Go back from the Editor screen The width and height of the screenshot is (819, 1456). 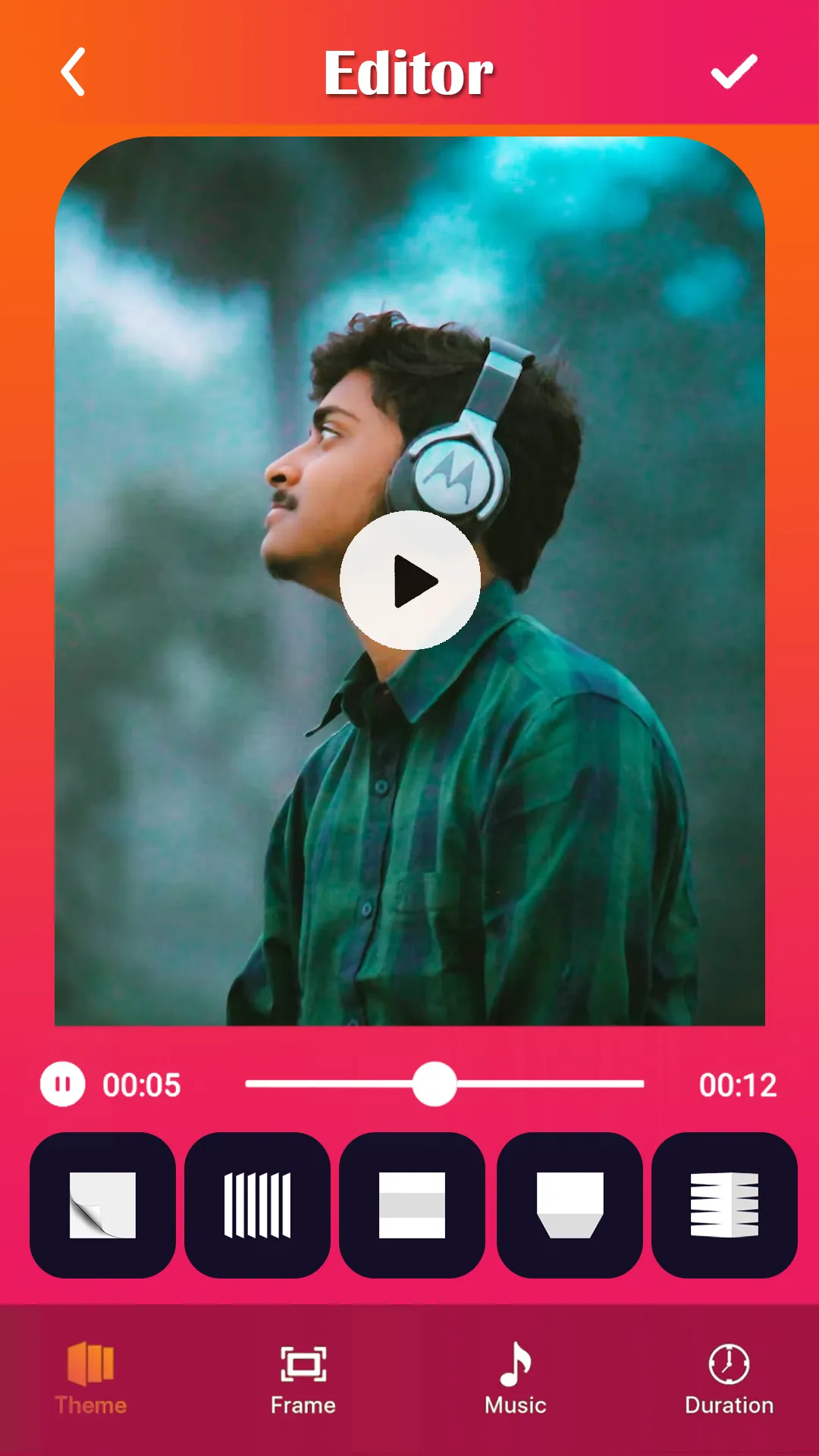74,73
